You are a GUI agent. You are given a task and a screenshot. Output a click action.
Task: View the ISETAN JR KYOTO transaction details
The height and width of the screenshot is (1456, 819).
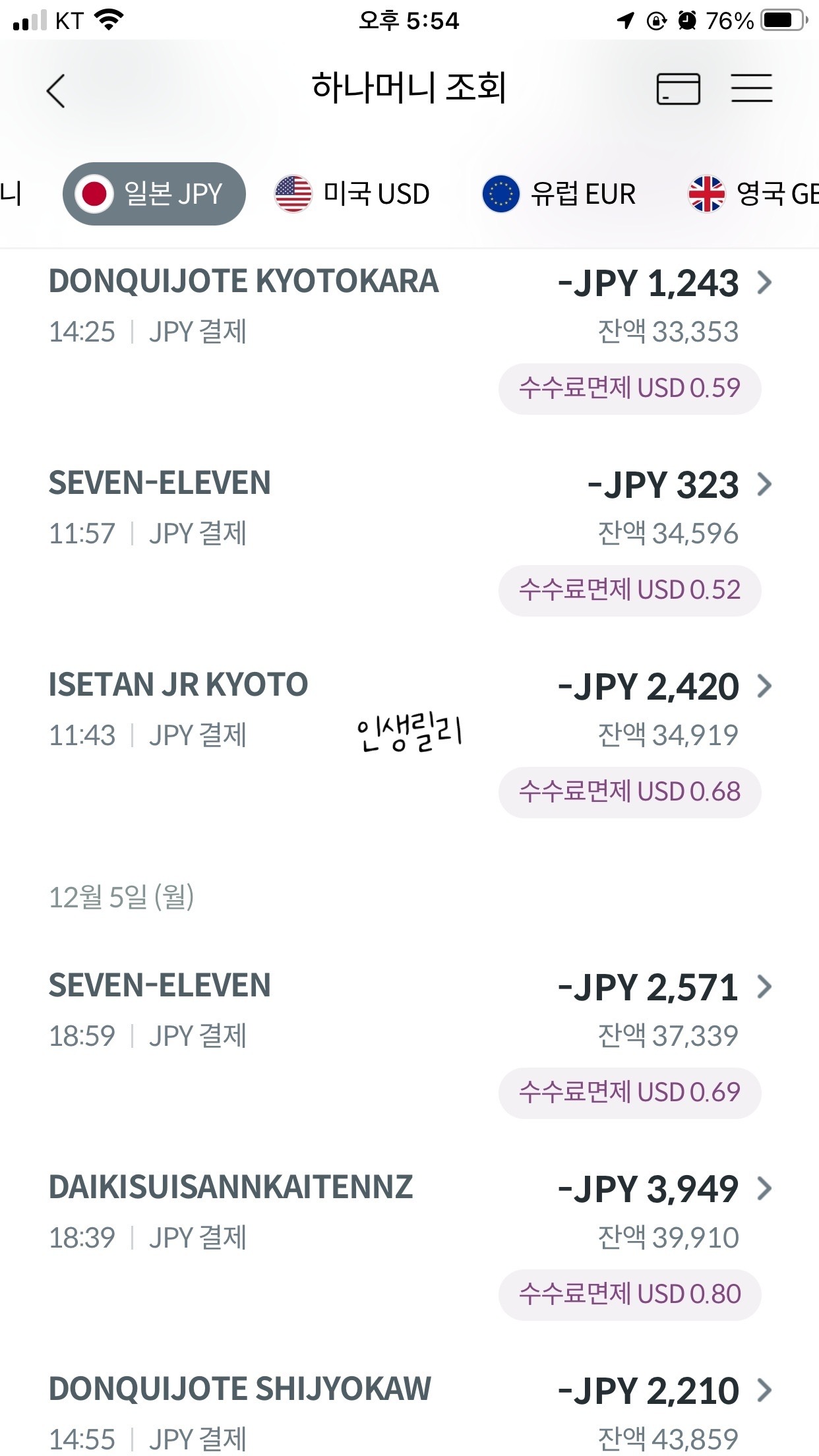pyautogui.click(x=409, y=742)
